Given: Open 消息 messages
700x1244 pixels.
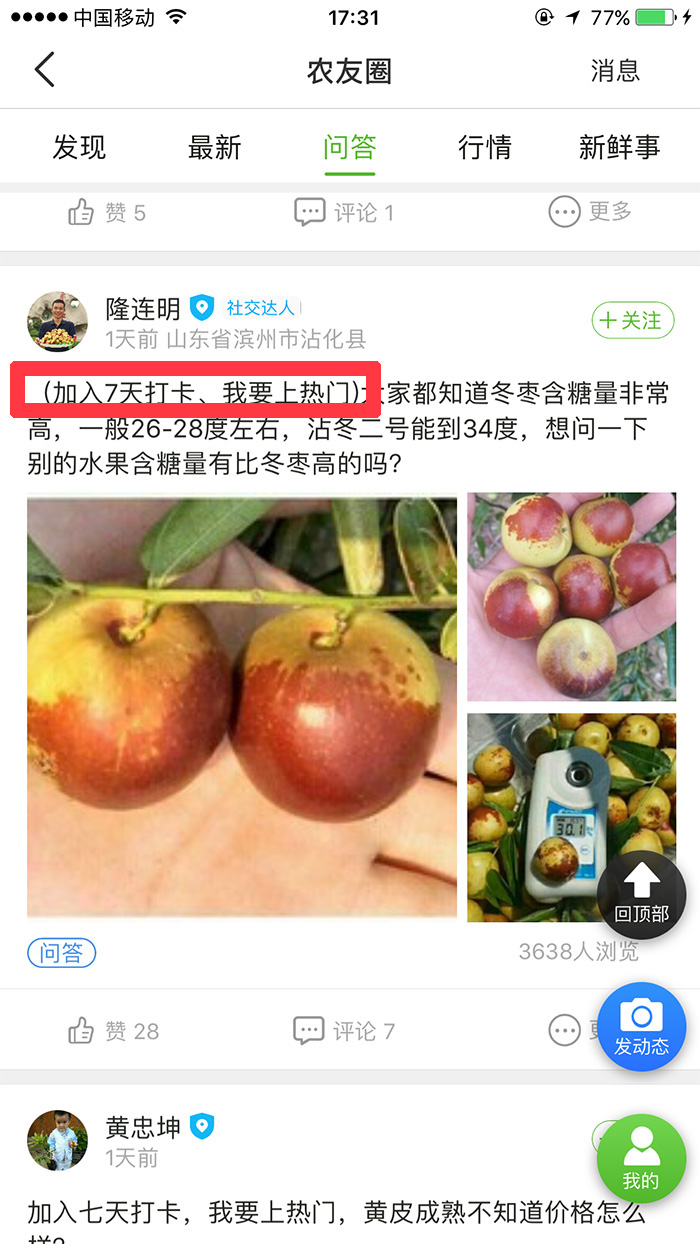Looking at the screenshot, I should click(615, 71).
